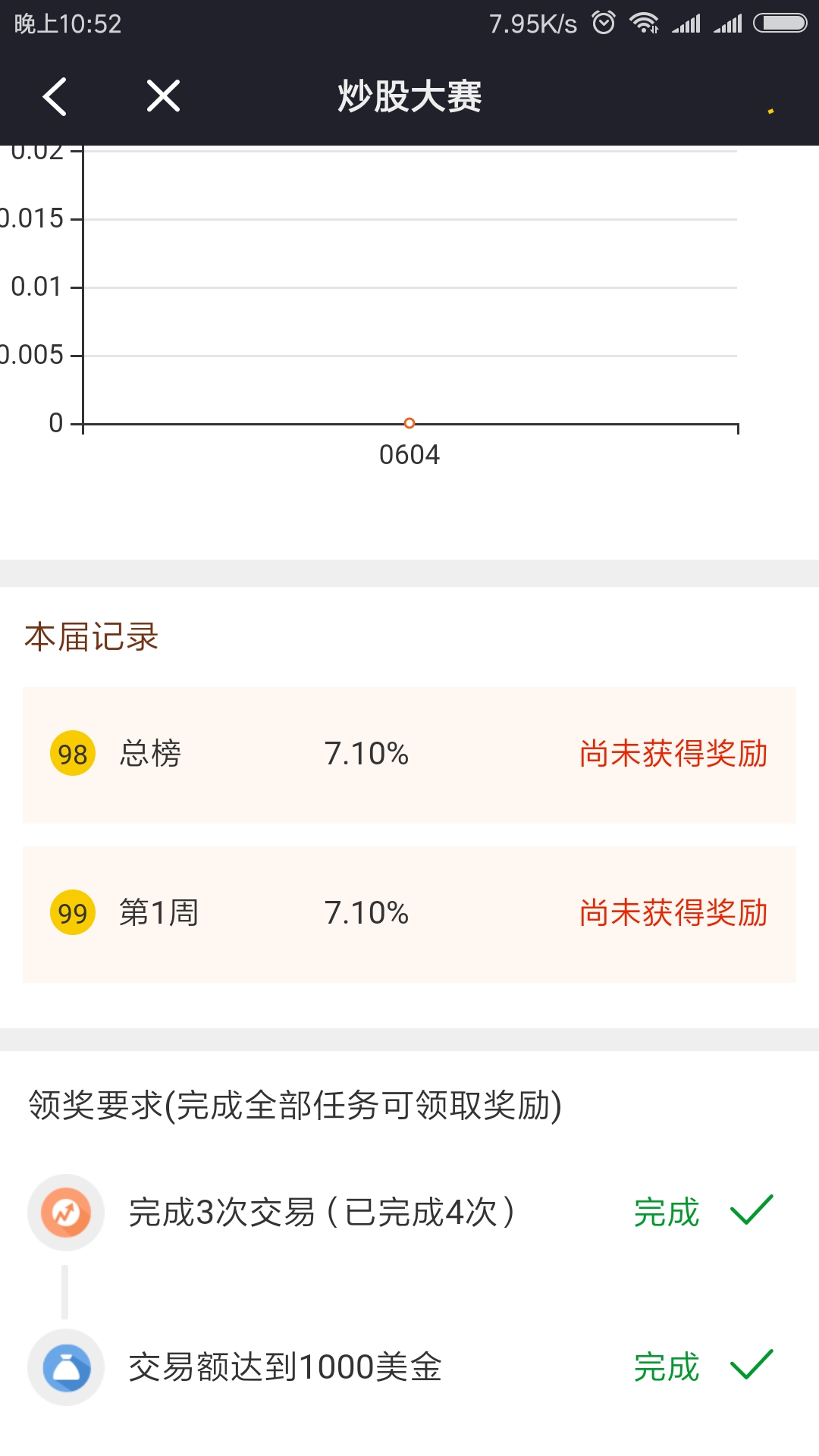Open the 第1周 ranking record row
This screenshot has height=1456, width=819.
tap(409, 915)
